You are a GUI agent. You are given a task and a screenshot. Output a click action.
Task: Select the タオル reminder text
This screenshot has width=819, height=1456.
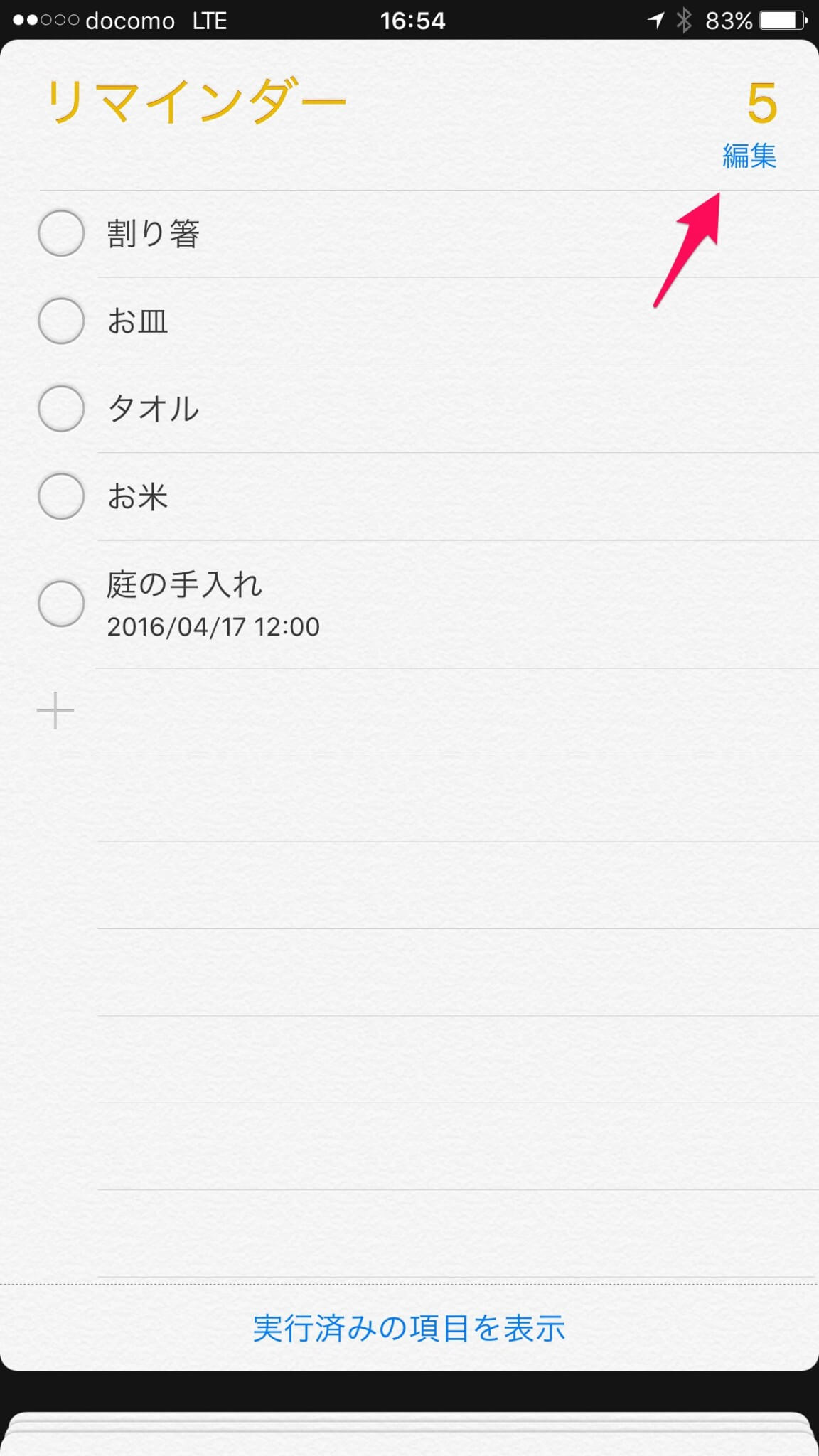153,409
